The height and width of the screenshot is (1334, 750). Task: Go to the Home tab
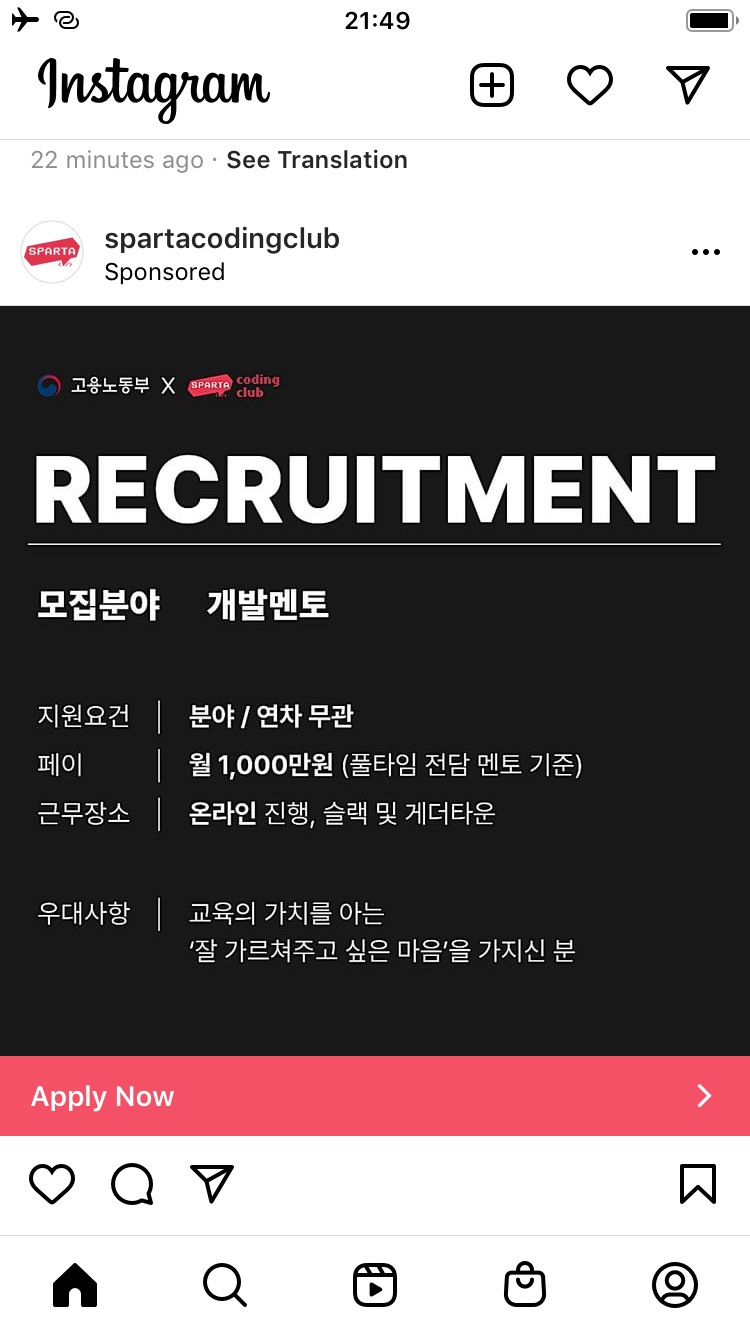point(75,1285)
